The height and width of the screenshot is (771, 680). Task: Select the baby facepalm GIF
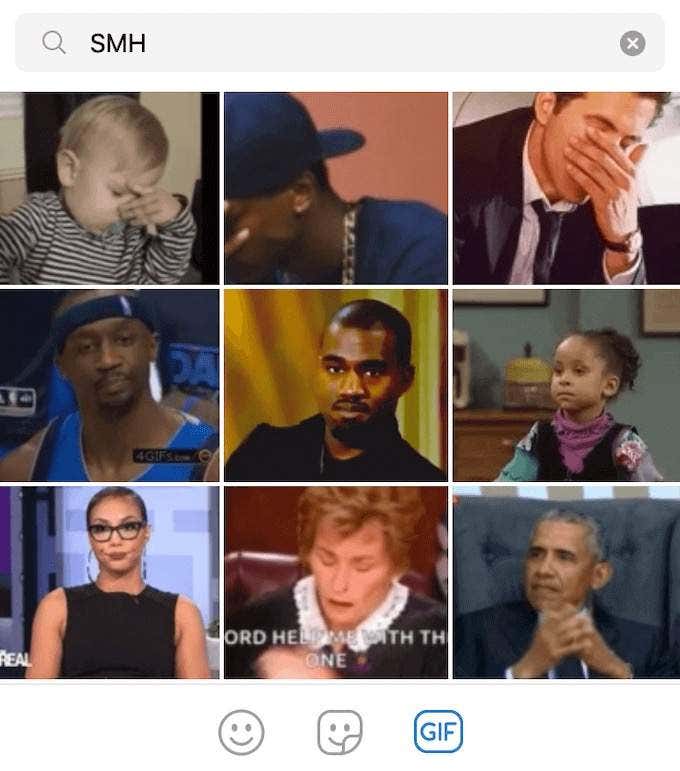click(109, 188)
